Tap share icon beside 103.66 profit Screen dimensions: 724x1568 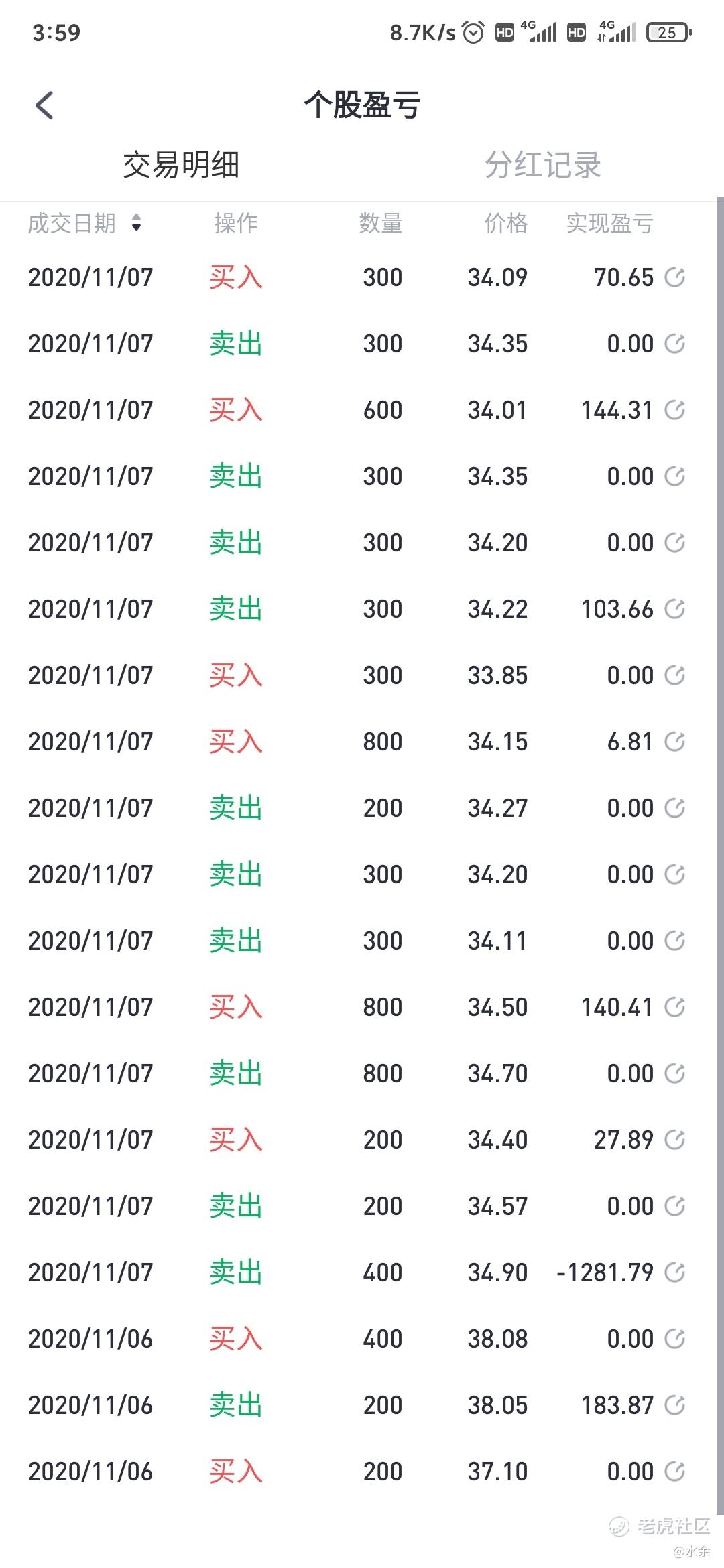point(674,608)
